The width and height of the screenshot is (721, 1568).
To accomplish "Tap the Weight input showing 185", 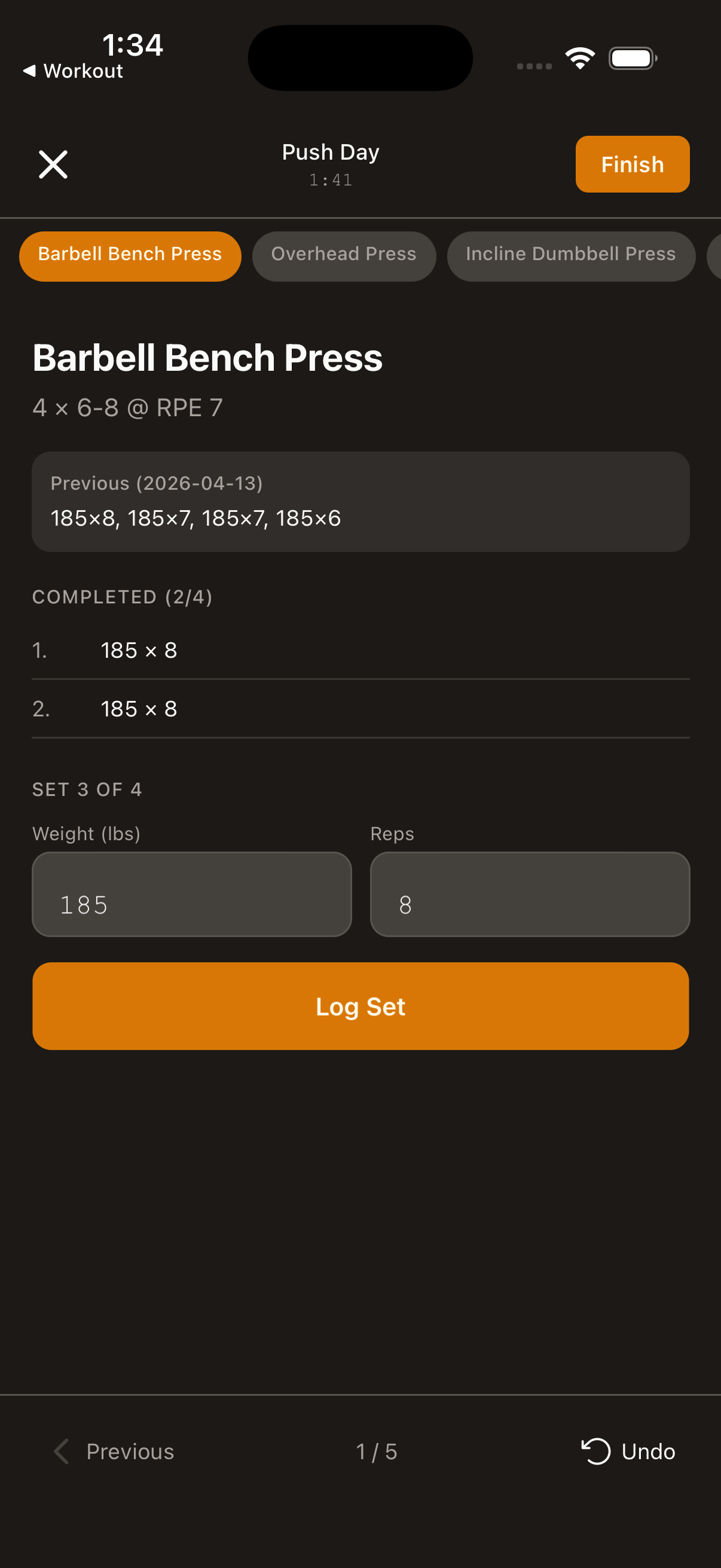I will pos(192,893).
